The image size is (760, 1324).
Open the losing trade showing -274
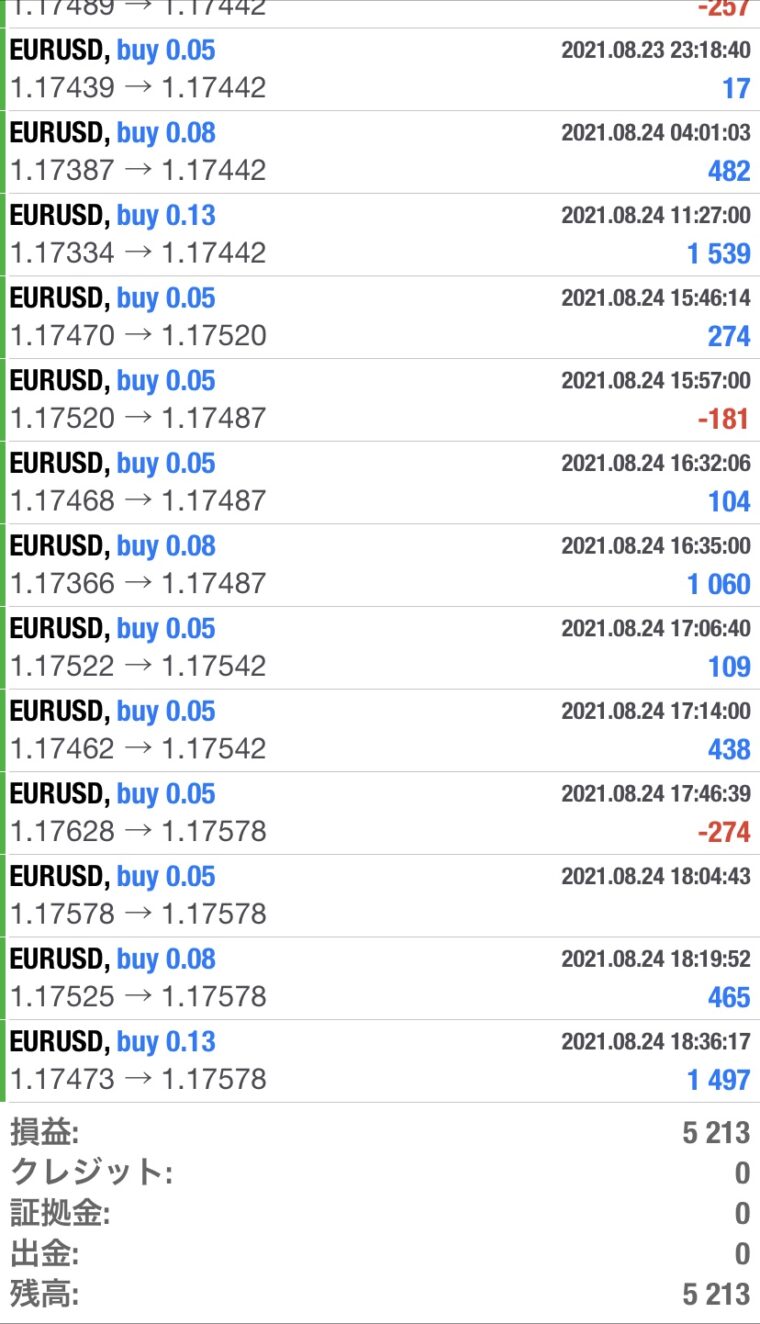[380, 812]
